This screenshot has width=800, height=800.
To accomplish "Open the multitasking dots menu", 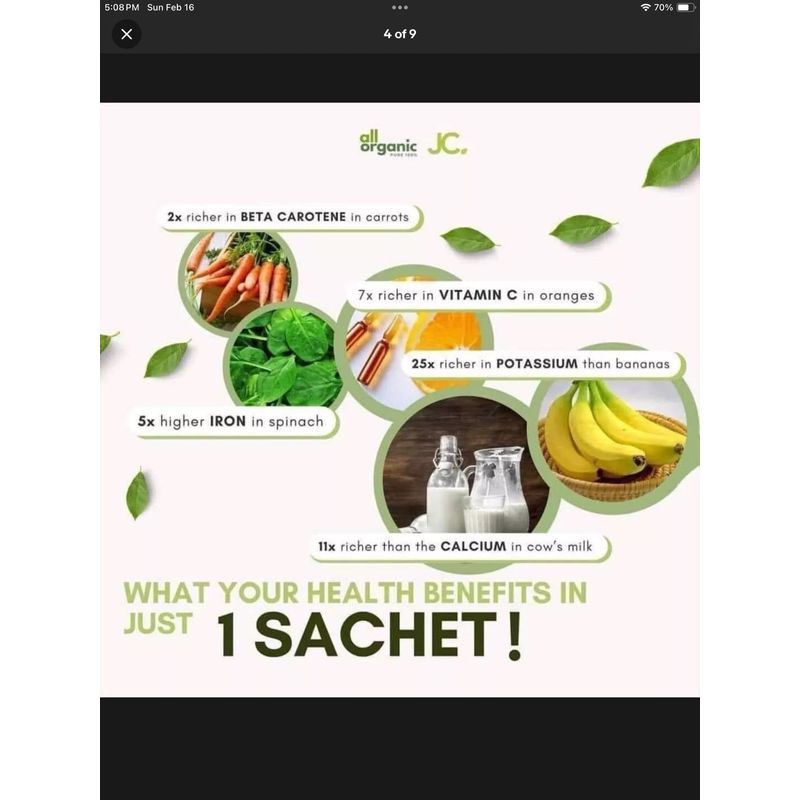I will click(400, 7).
